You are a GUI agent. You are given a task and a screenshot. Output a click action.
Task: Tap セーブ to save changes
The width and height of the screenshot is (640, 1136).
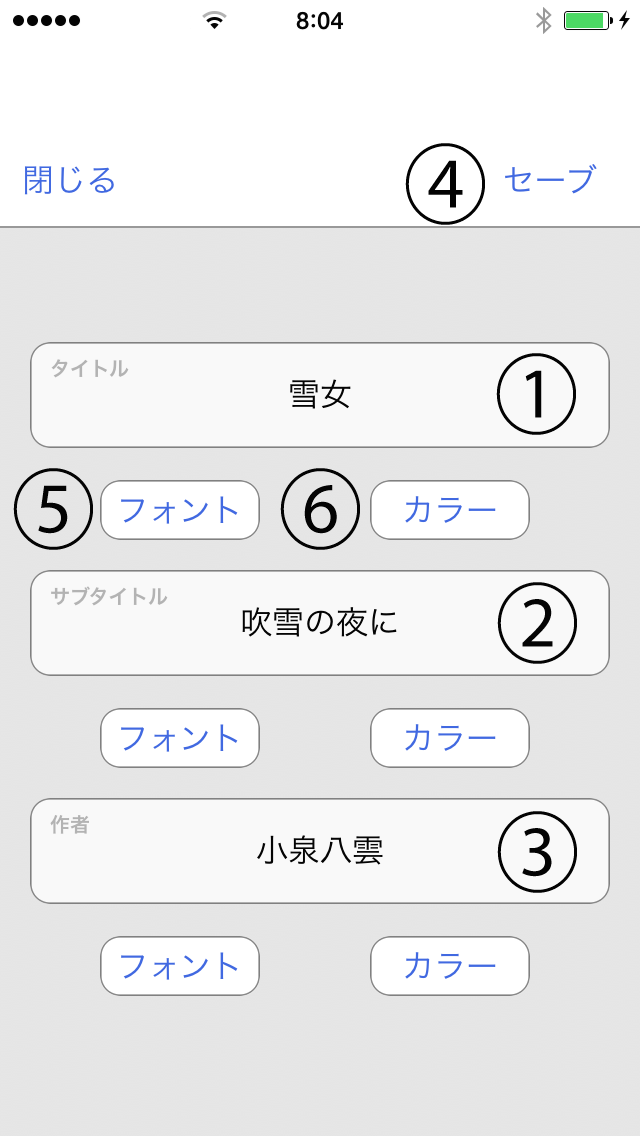[550, 179]
